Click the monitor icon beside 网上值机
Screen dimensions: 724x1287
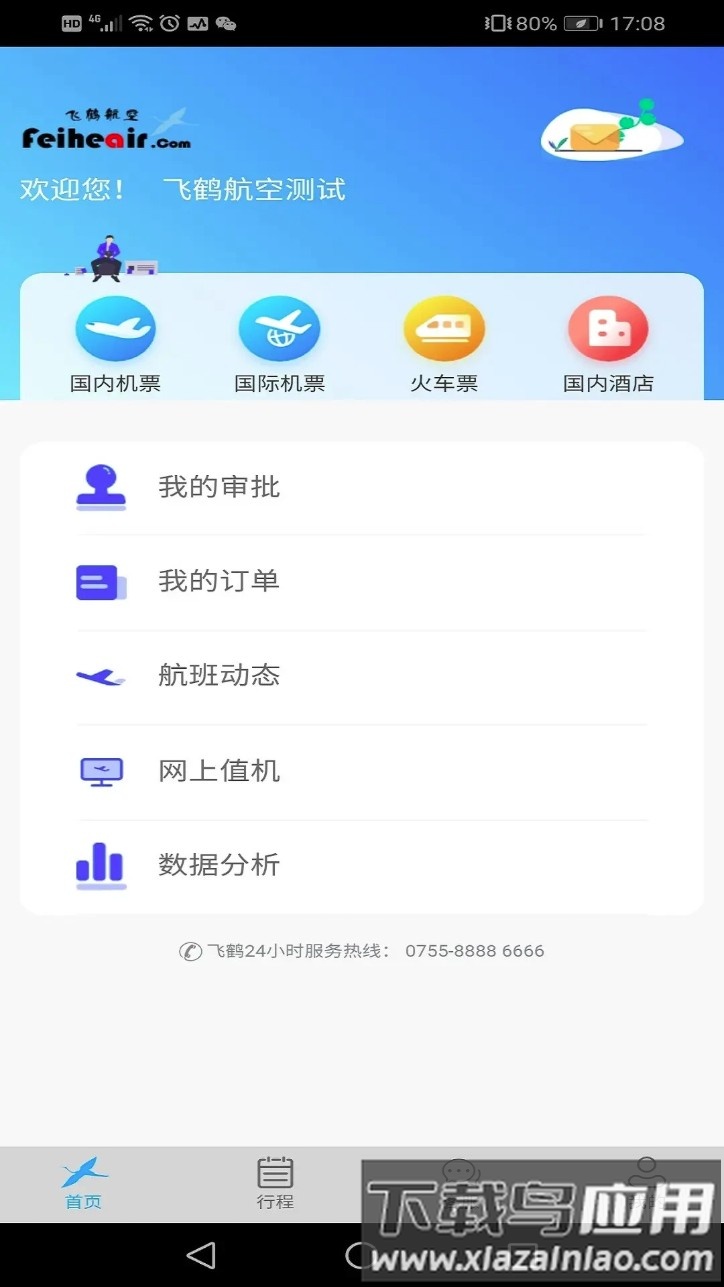(101, 770)
